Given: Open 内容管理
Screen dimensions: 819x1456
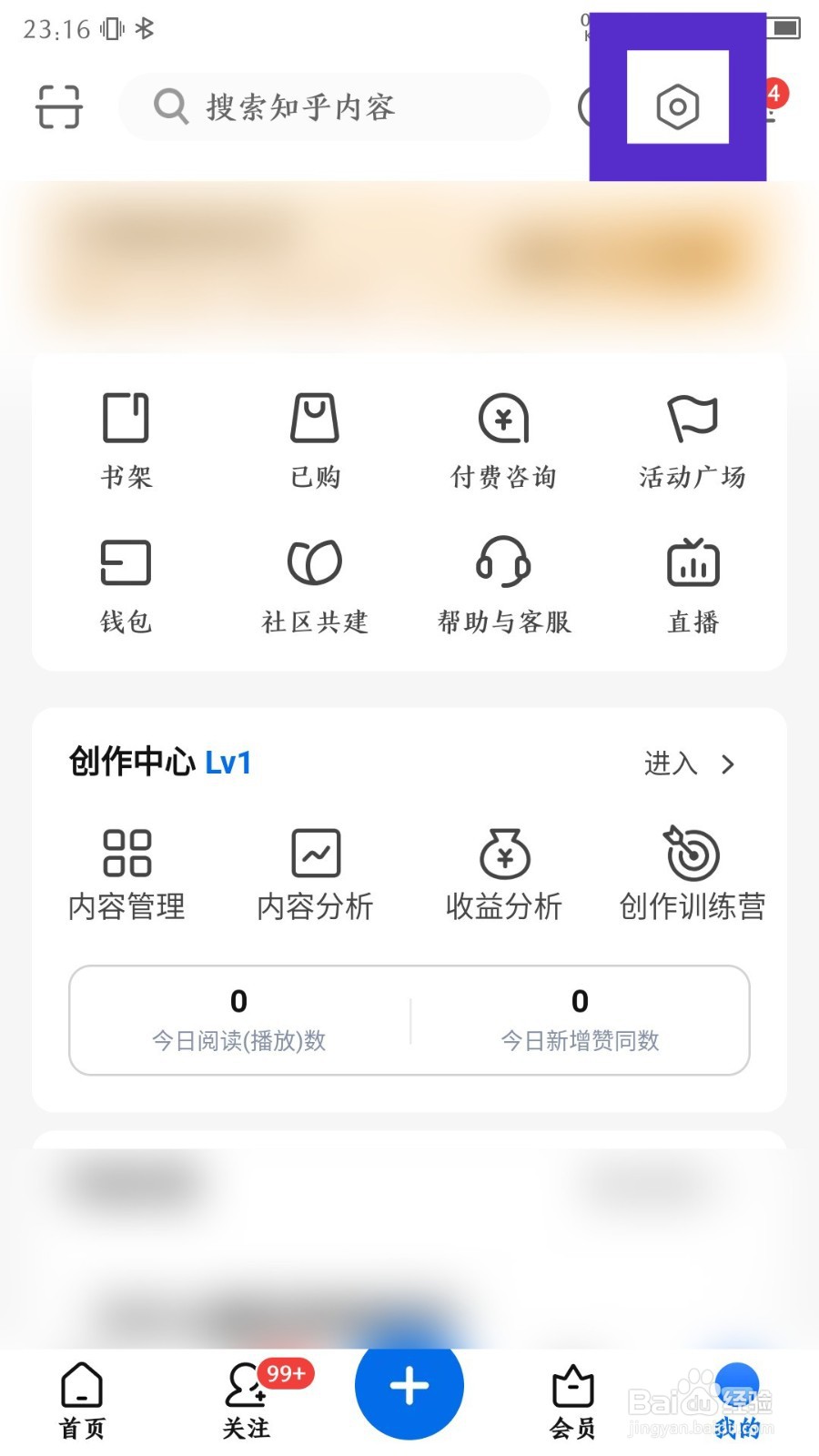Looking at the screenshot, I should point(126,874).
